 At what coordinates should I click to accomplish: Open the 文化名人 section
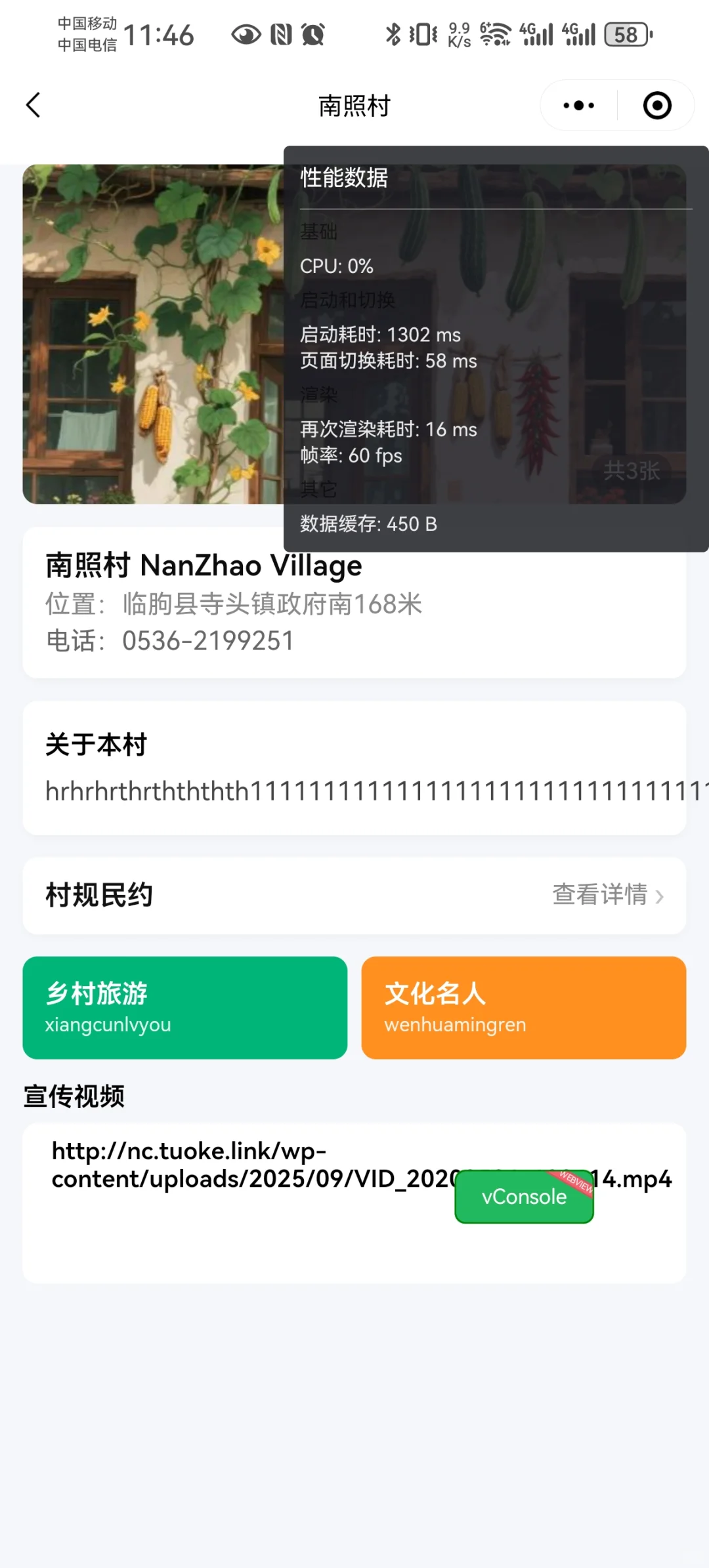(x=523, y=1007)
